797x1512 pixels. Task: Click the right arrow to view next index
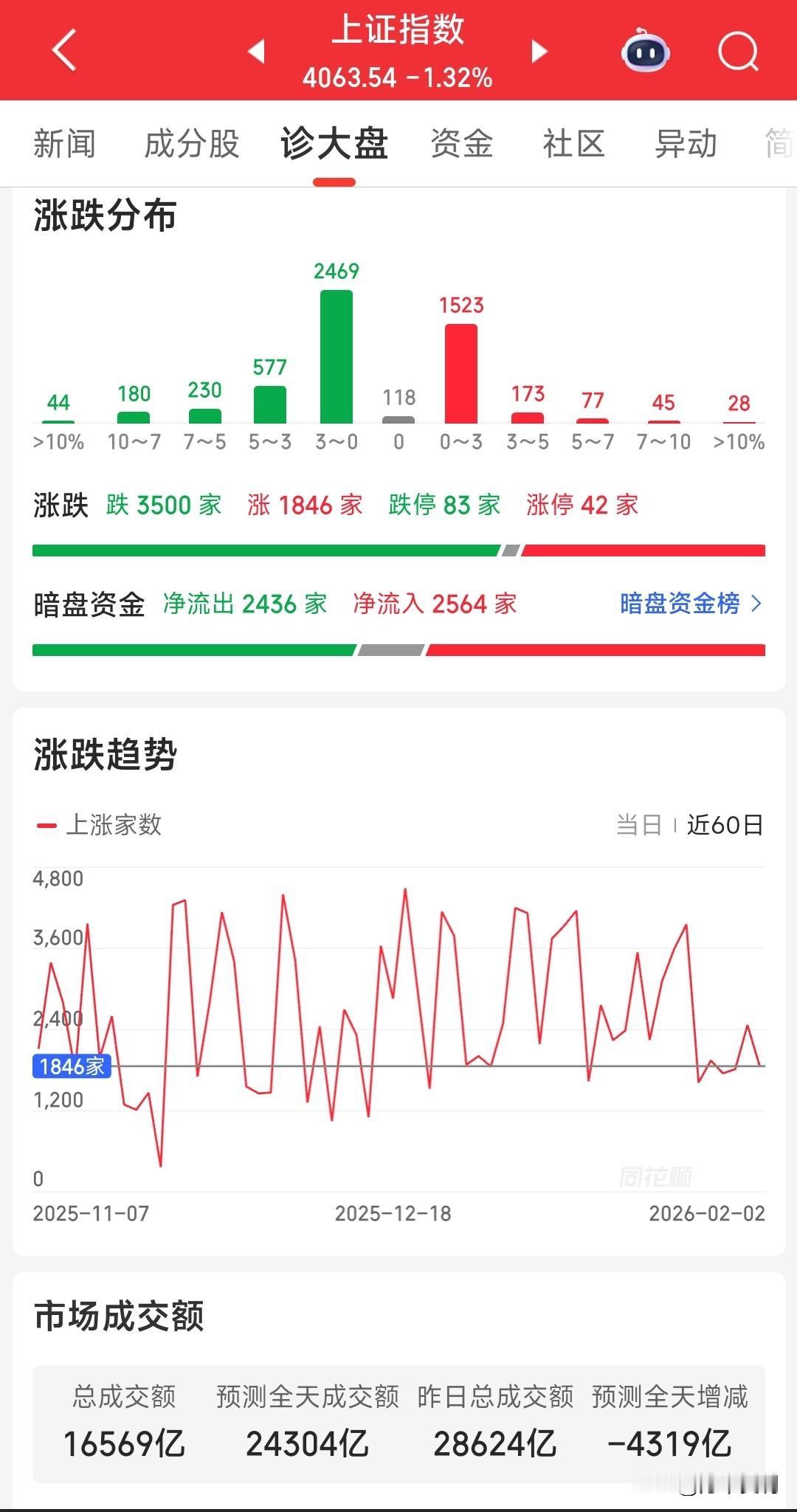click(538, 52)
